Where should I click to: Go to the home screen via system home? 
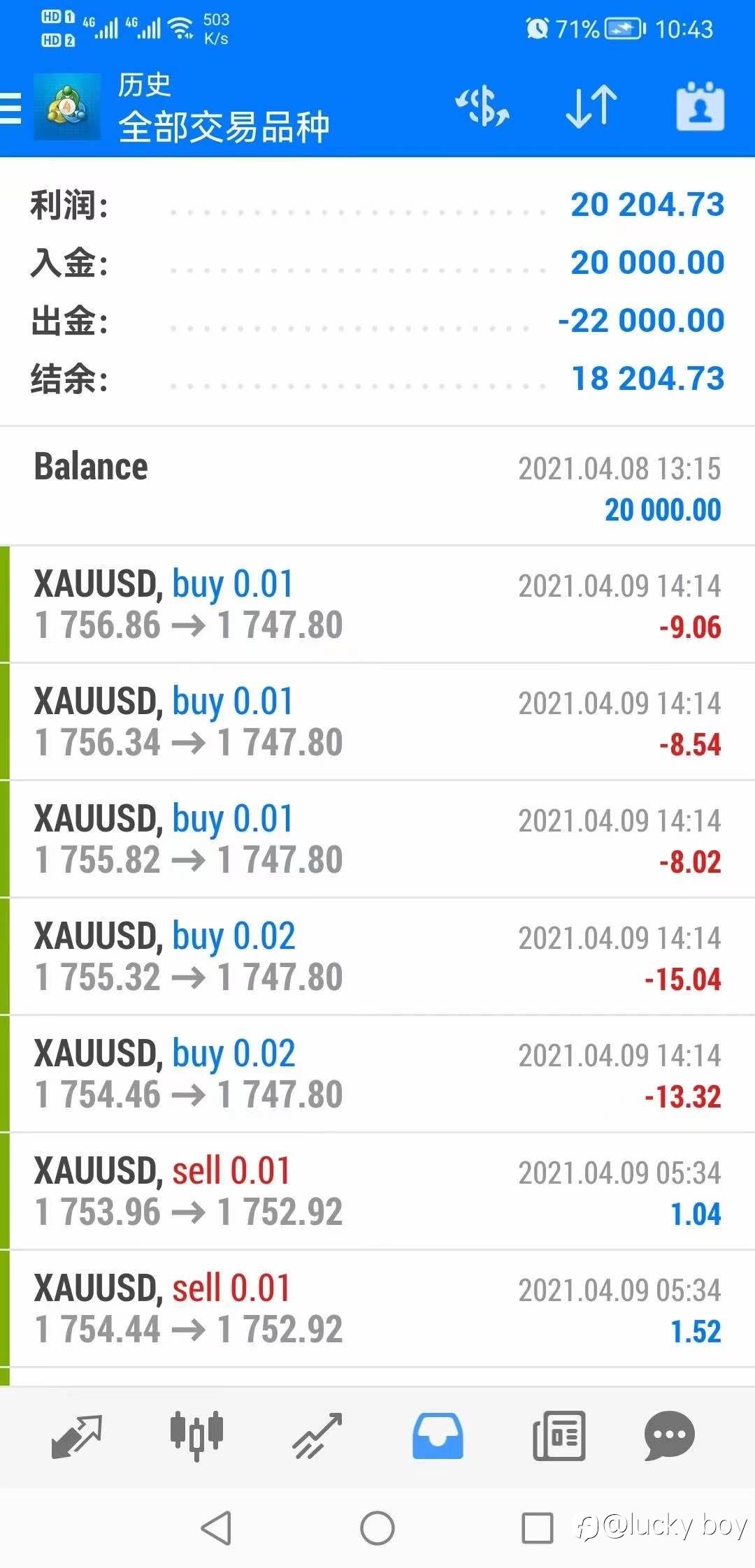pos(377,1527)
